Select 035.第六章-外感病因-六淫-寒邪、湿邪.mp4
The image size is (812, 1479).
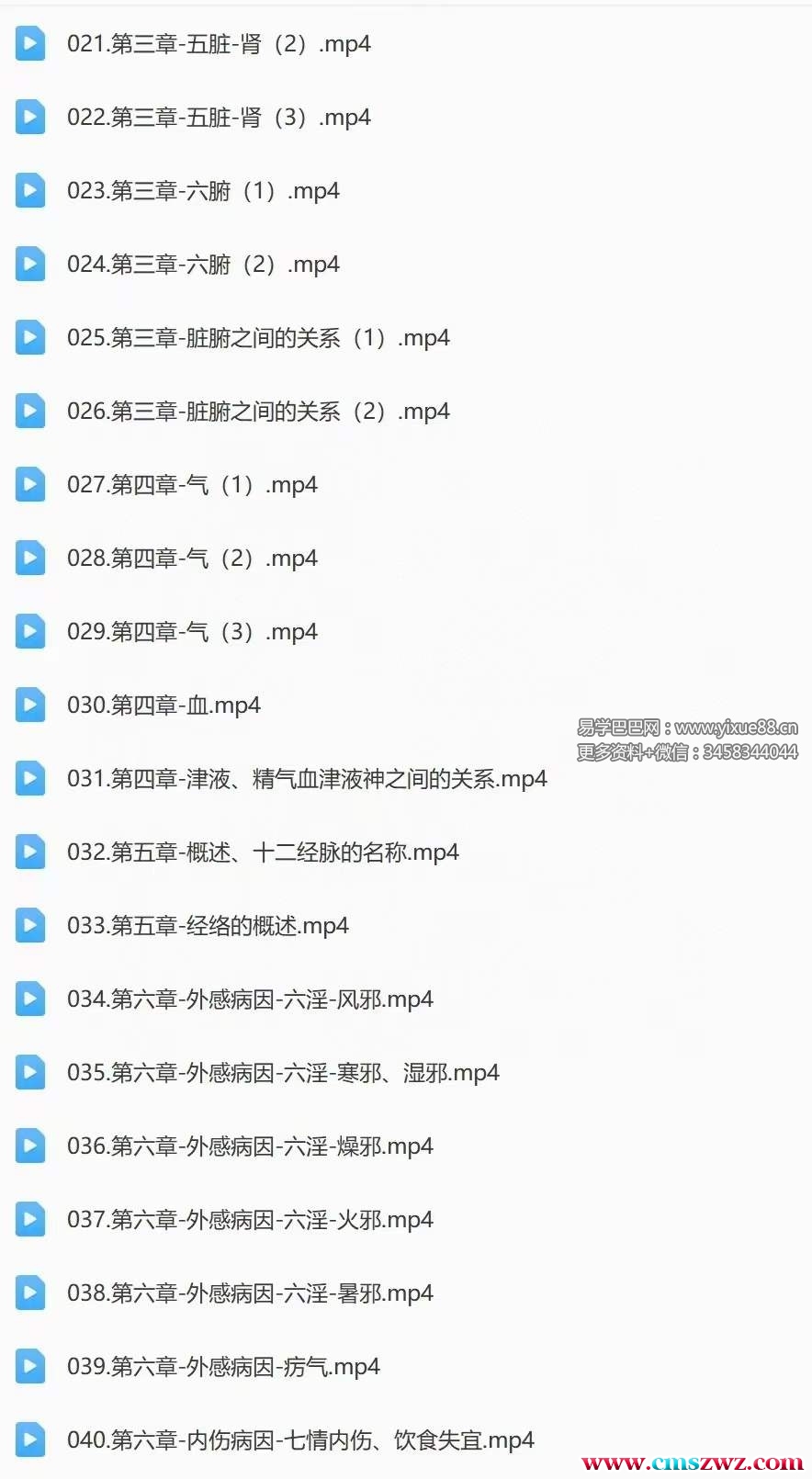[283, 1073]
